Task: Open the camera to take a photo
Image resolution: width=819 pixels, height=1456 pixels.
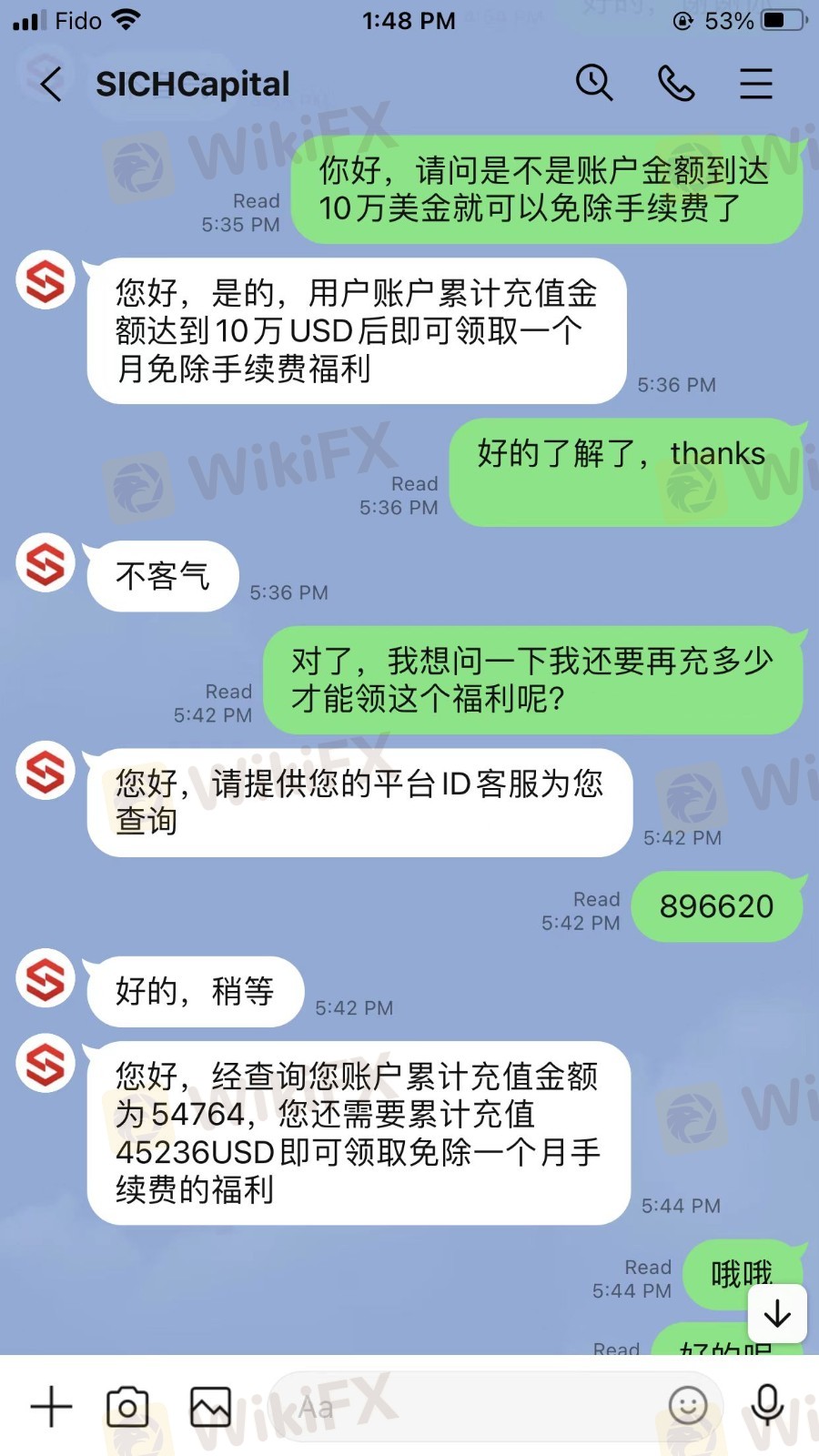Action: tap(127, 1407)
